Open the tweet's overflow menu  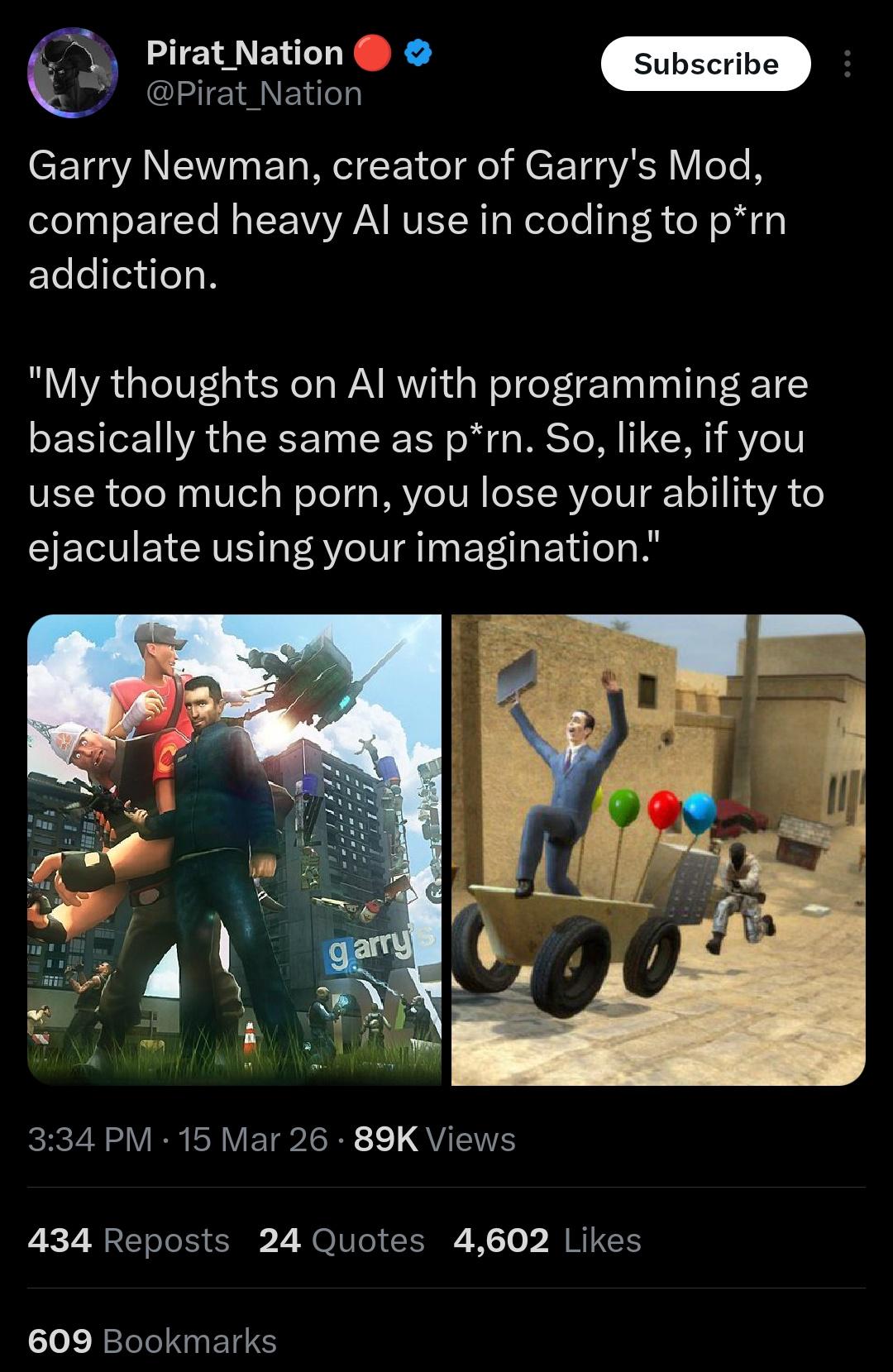point(846,65)
